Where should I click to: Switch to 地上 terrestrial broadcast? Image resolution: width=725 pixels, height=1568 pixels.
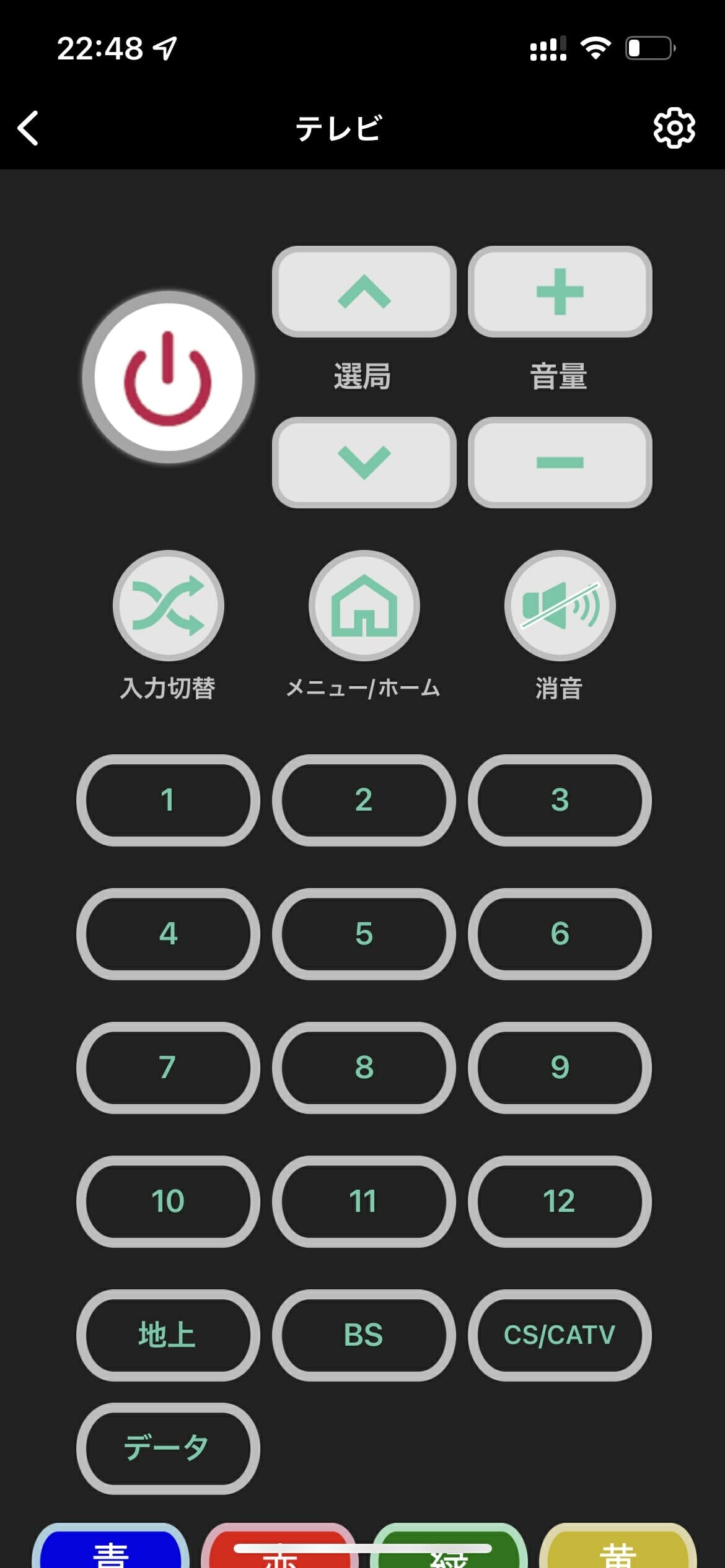point(168,1335)
